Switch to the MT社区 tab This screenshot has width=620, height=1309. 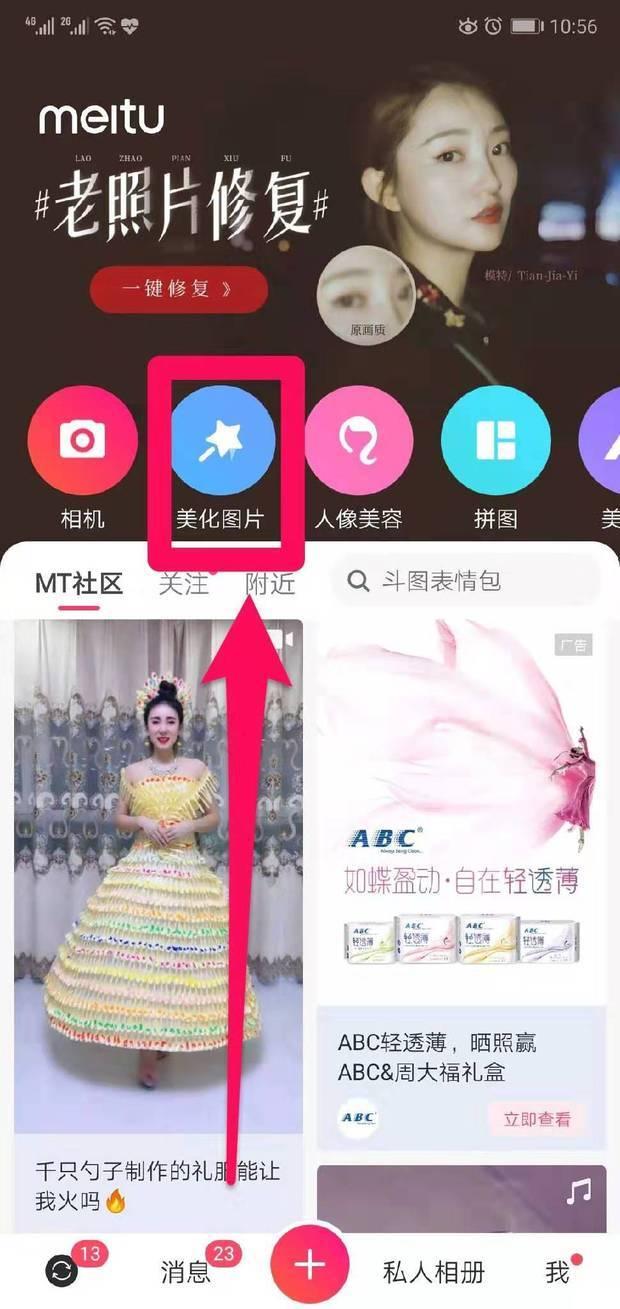click(x=79, y=583)
